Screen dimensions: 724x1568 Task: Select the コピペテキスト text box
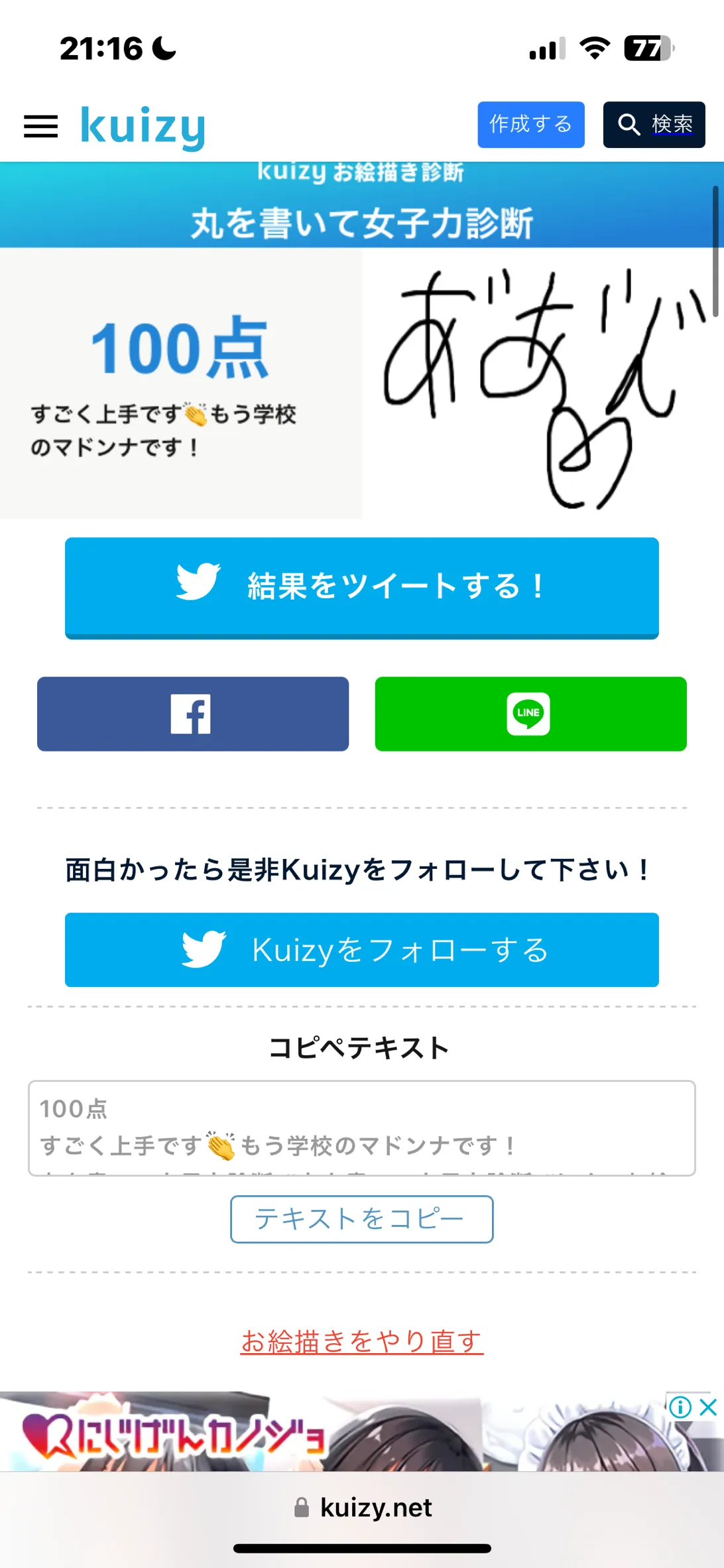click(x=362, y=1128)
